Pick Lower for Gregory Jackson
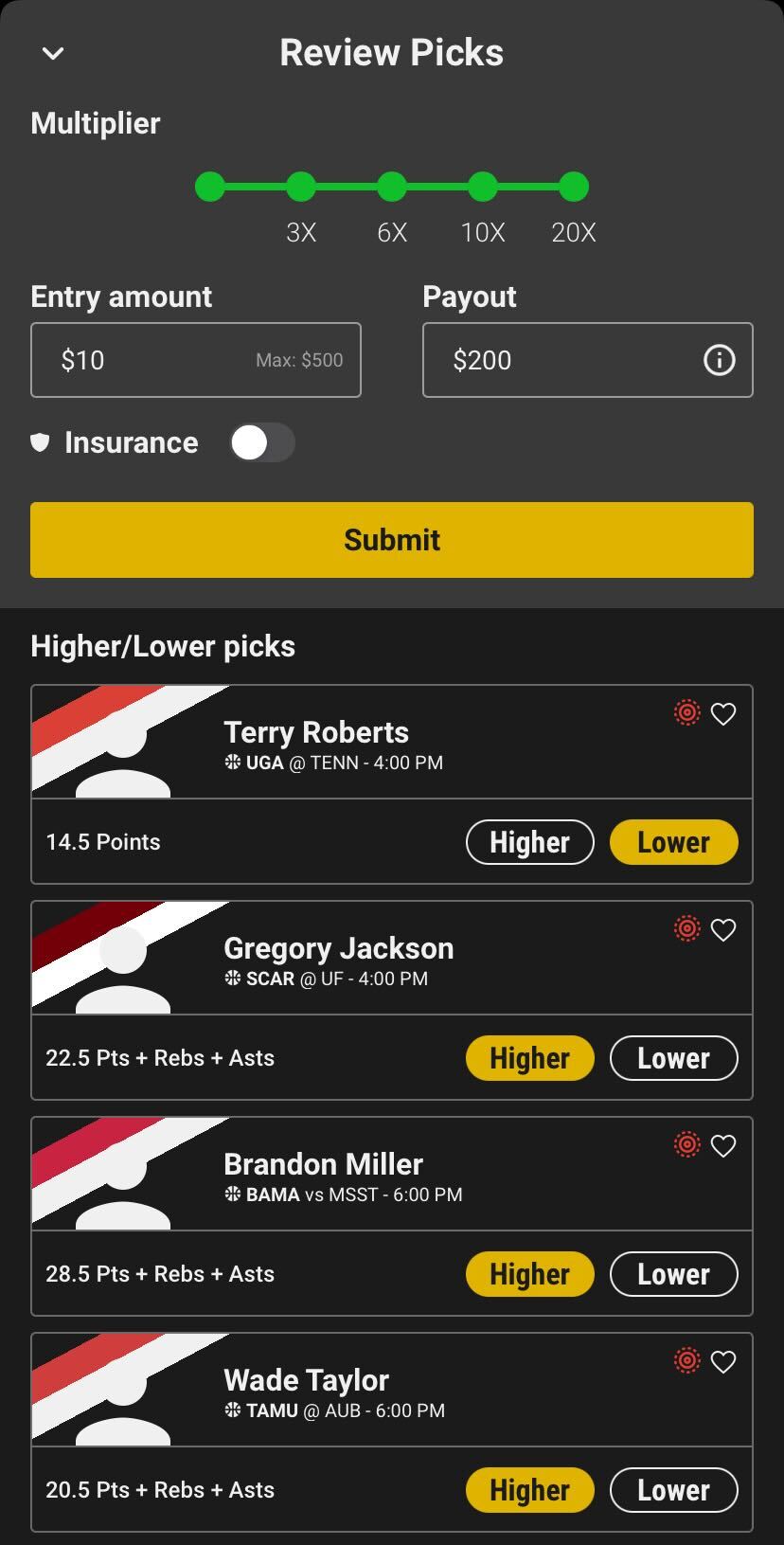The height and width of the screenshot is (1545, 784). point(673,1058)
